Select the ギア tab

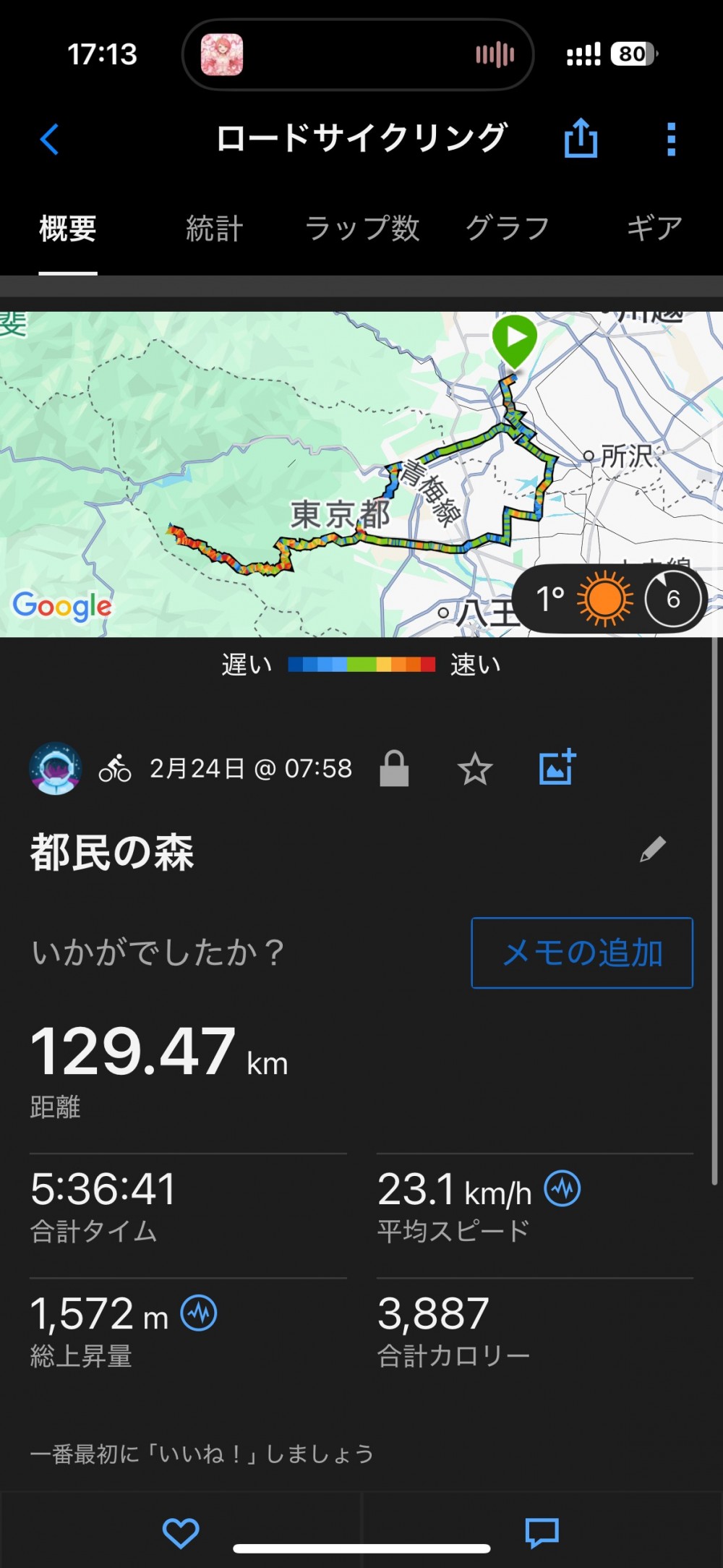[x=654, y=229]
